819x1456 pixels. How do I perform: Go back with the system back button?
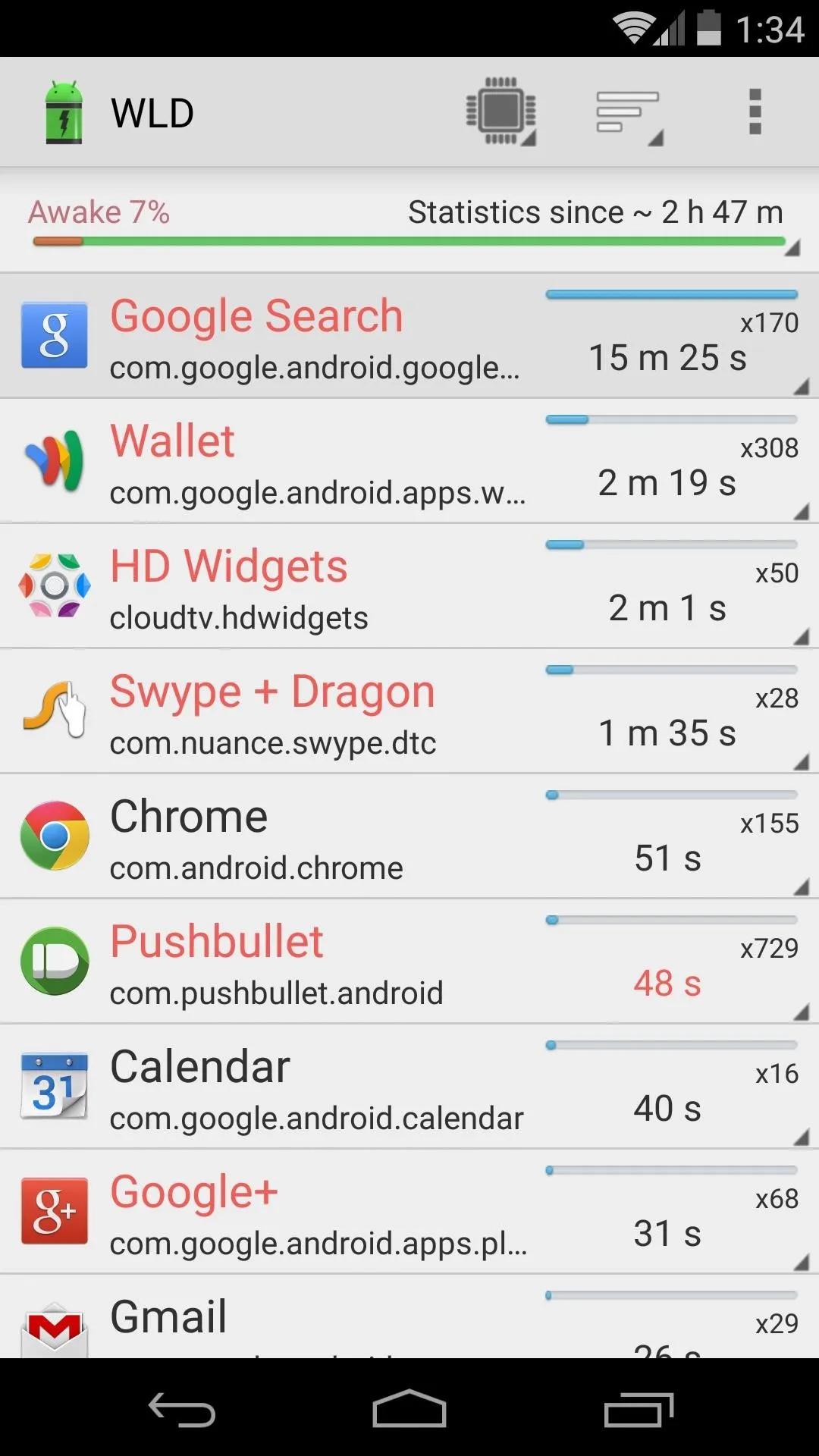182,1409
